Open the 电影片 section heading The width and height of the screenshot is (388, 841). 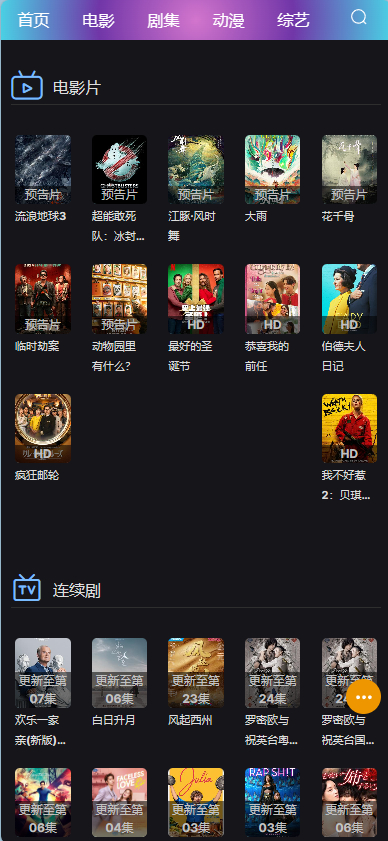click(77, 87)
